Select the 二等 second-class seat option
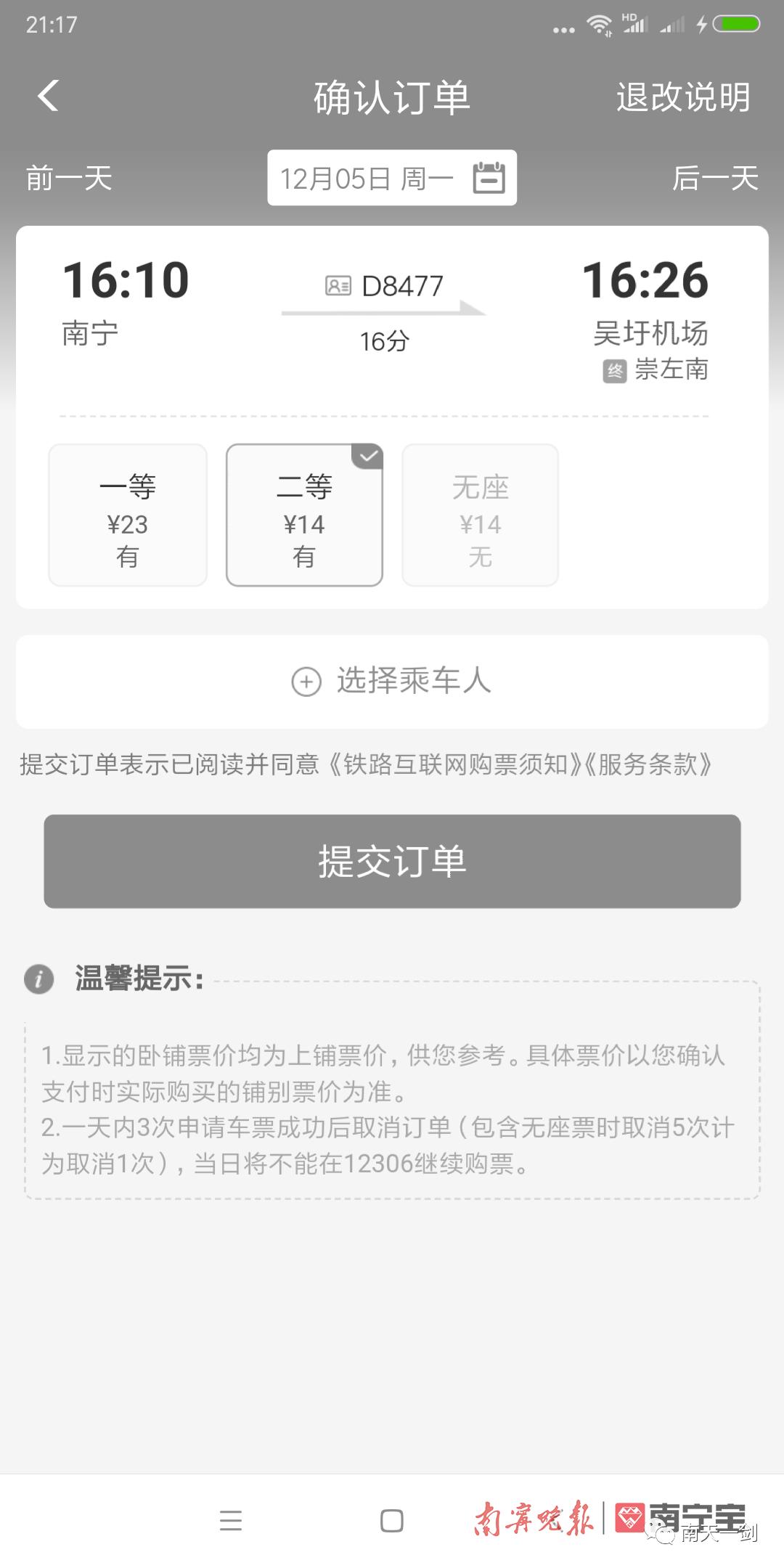 tap(303, 514)
